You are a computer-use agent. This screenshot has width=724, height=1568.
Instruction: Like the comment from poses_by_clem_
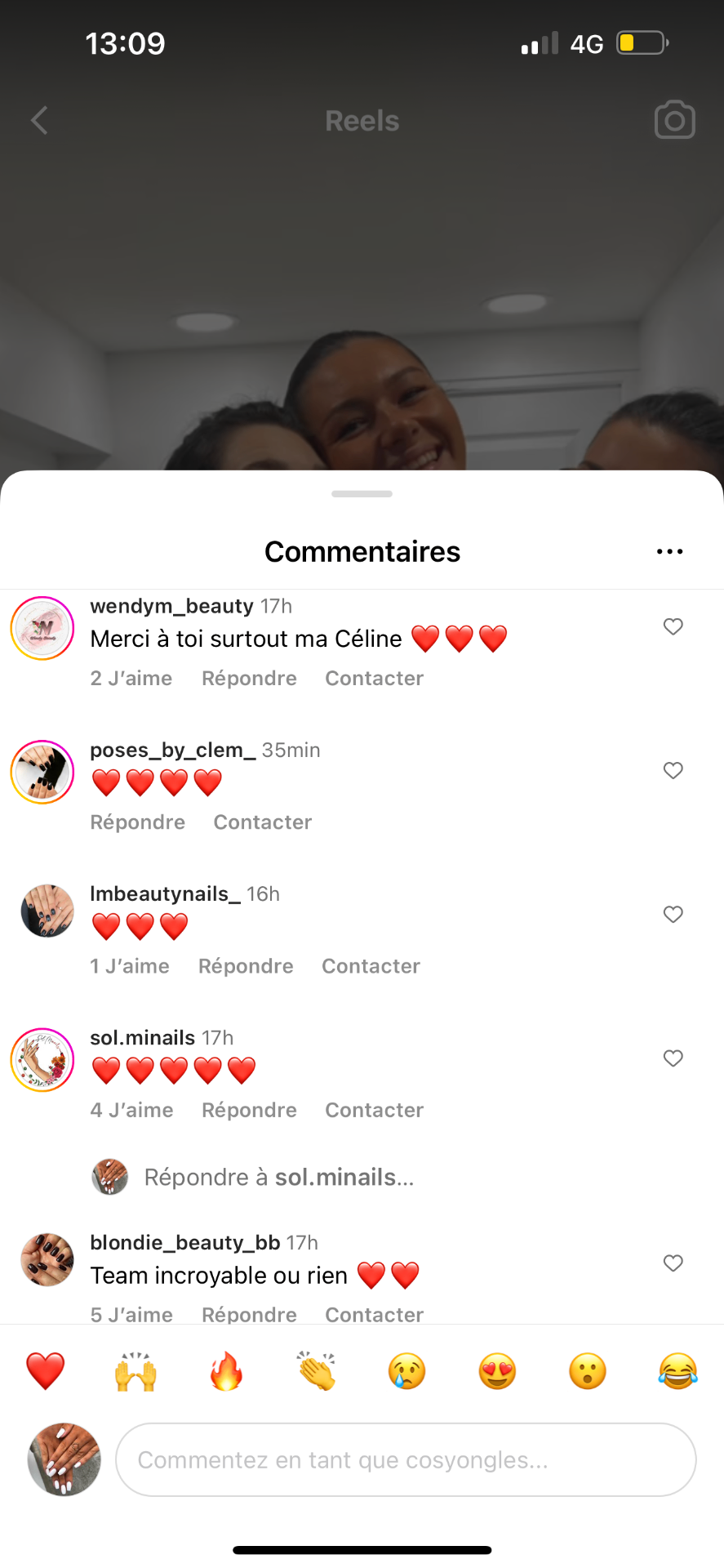[x=673, y=770]
